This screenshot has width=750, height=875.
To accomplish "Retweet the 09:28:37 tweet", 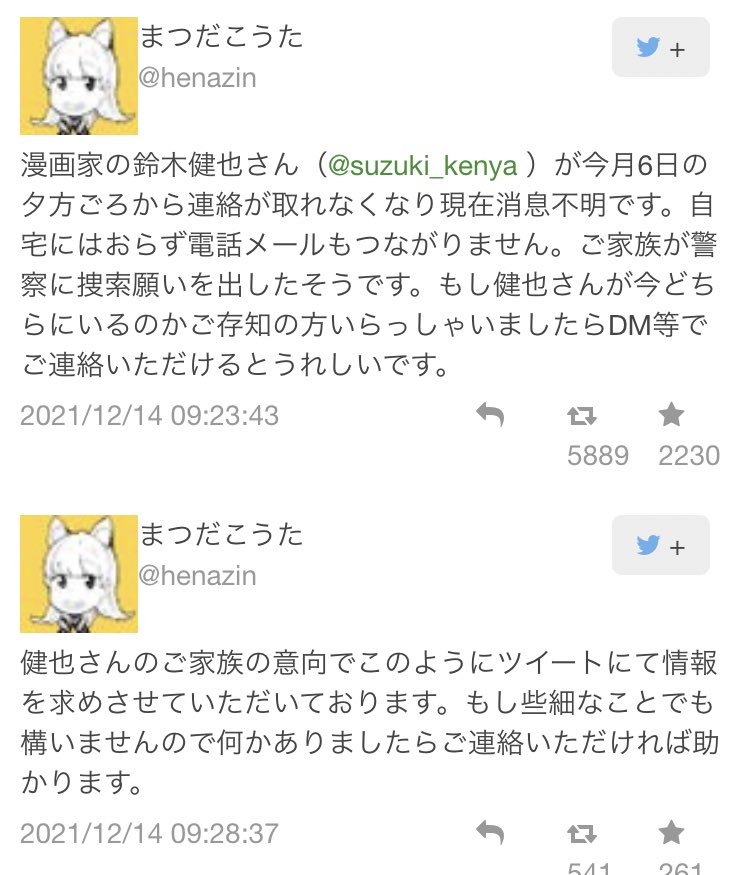I will pos(582,832).
